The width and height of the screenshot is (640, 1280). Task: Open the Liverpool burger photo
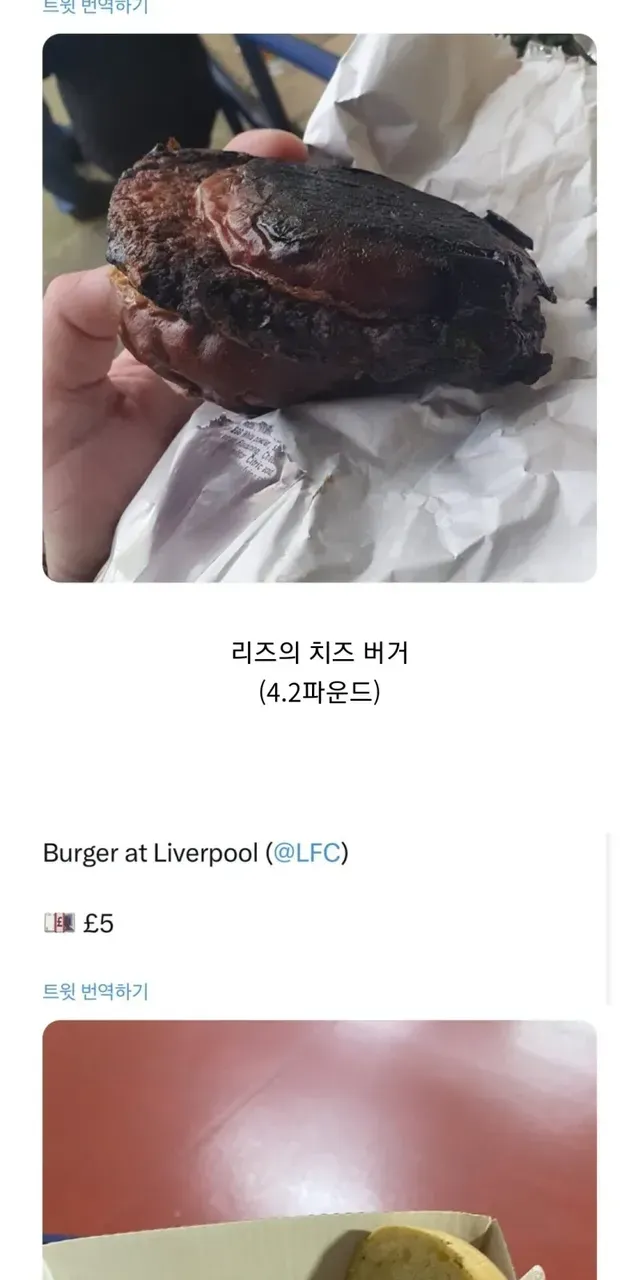pyautogui.click(x=319, y=1150)
